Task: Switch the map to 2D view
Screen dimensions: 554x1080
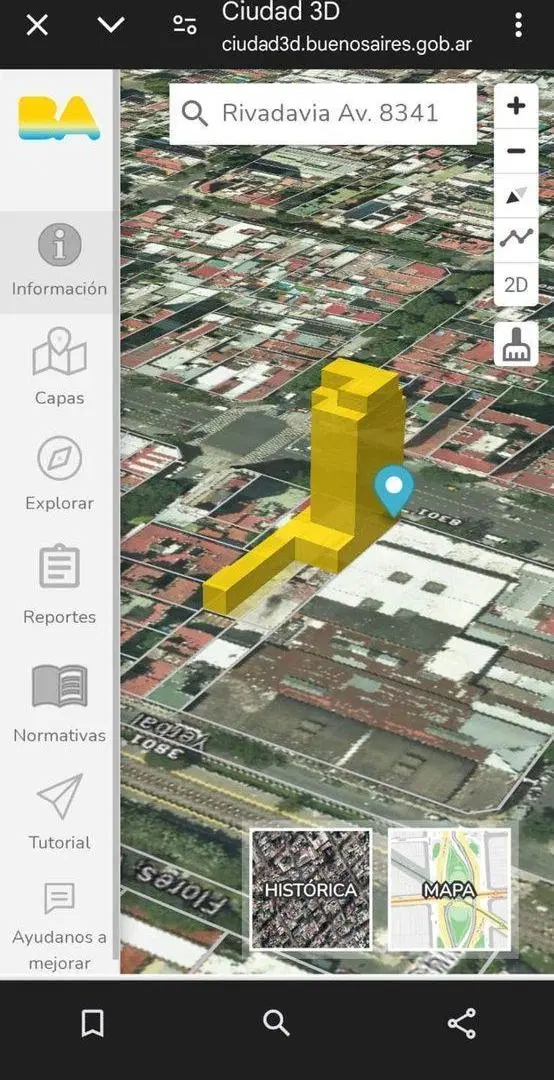Action: point(516,284)
